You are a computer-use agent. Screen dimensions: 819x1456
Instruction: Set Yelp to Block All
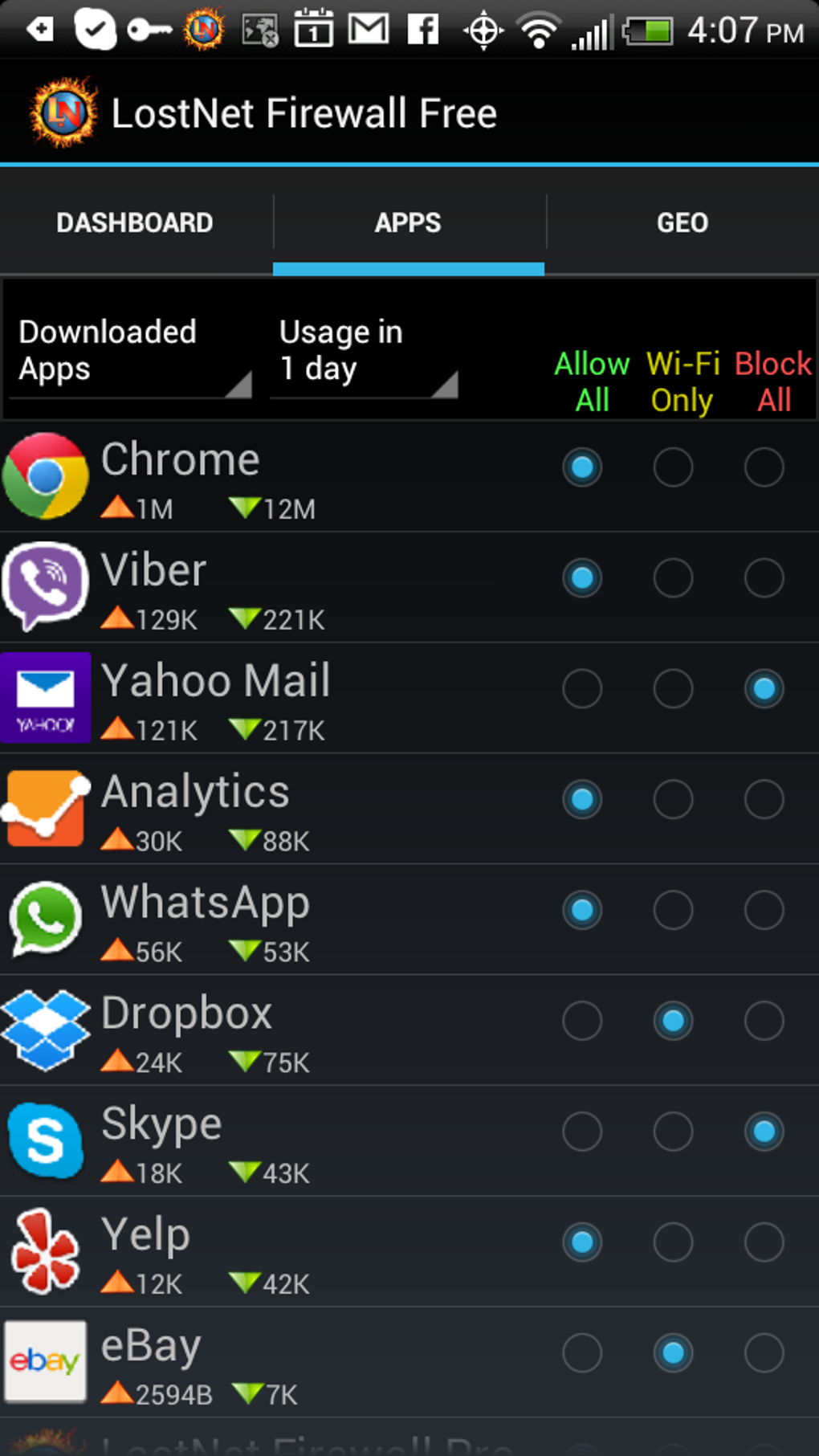tap(764, 1243)
